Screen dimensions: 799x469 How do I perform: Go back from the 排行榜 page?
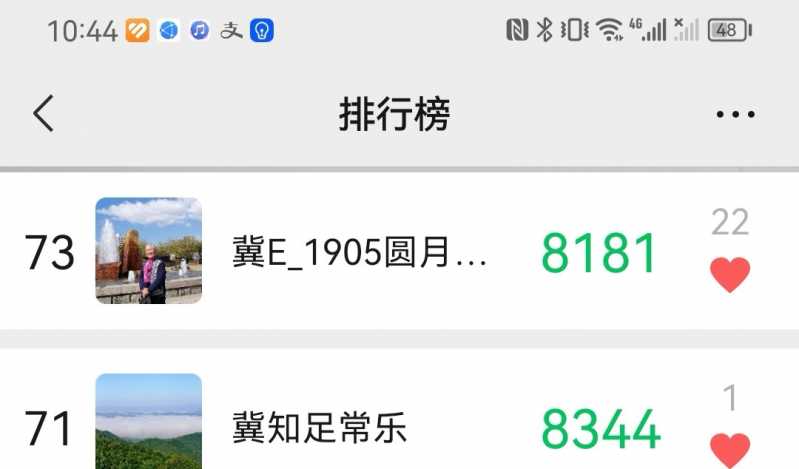(x=43, y=114)
